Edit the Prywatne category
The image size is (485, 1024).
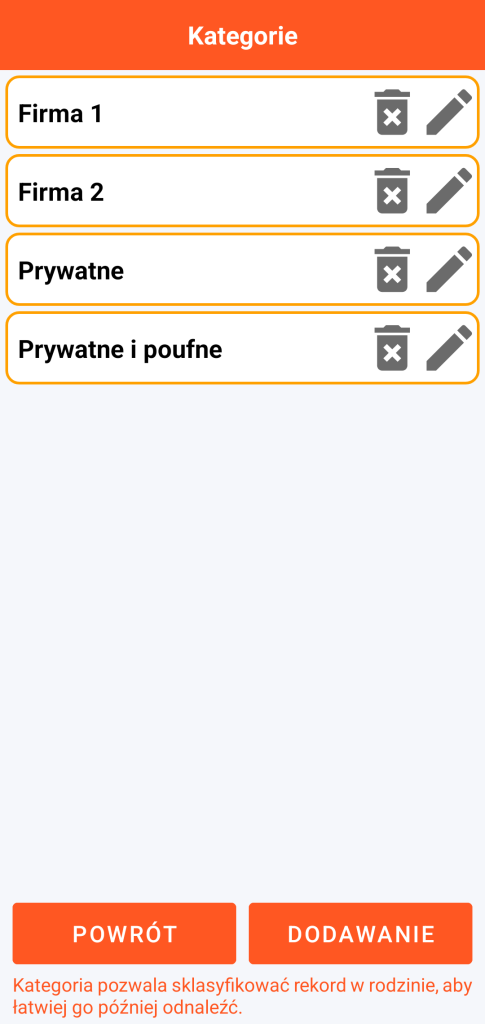coord(449,269)
